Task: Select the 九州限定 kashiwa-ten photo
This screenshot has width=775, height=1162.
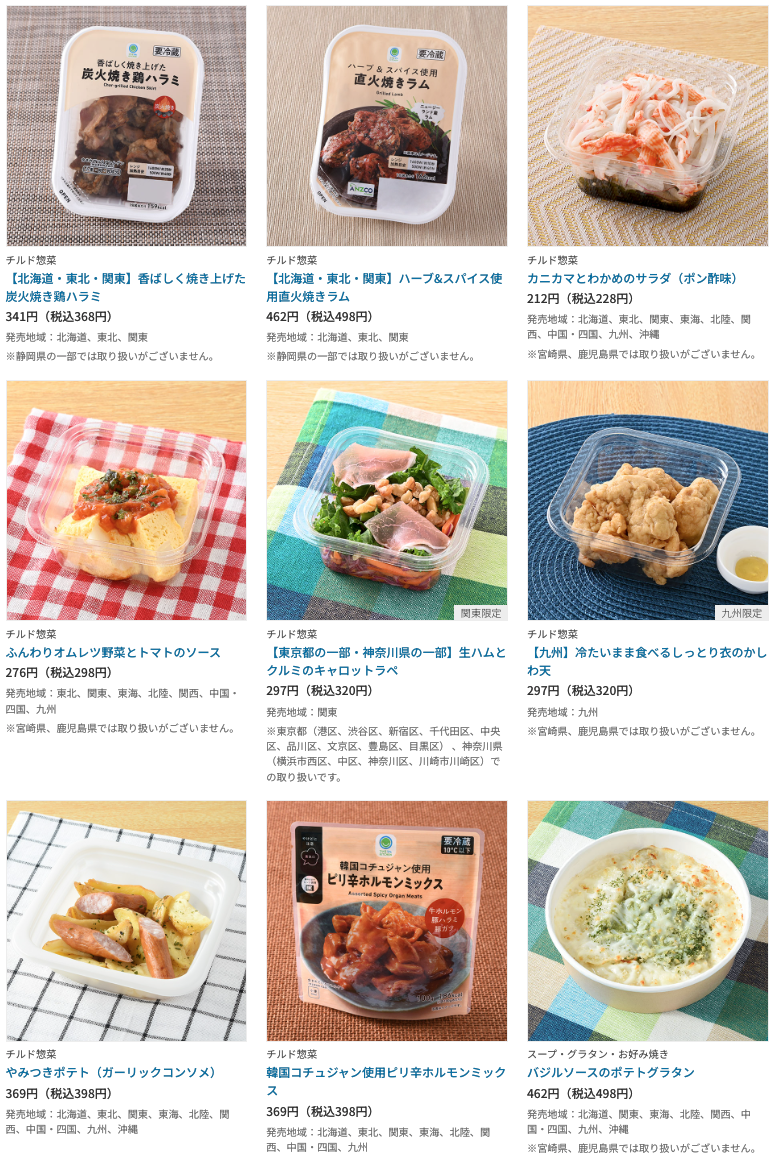Action: click(647, 500)
